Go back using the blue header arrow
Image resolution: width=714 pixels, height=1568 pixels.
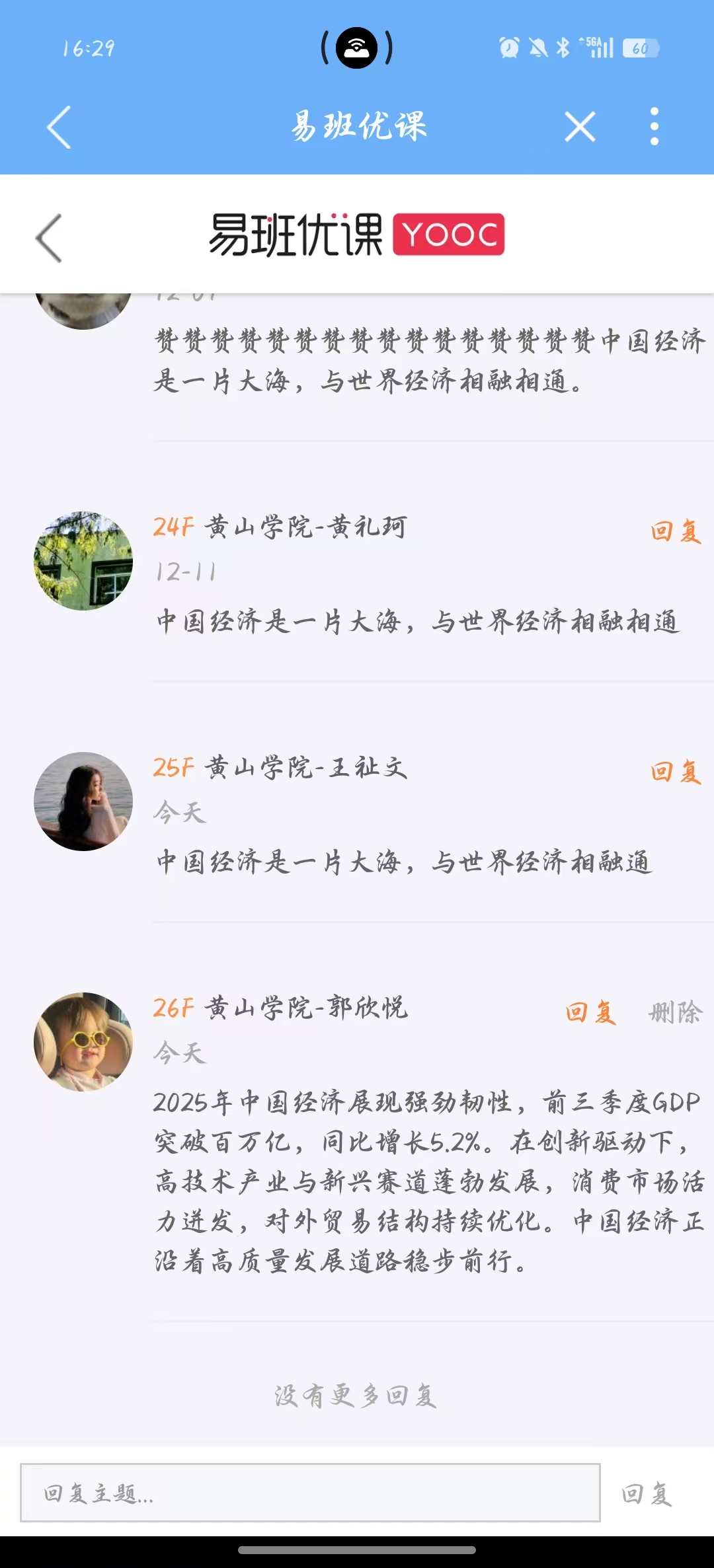click(x=59, y=127)
